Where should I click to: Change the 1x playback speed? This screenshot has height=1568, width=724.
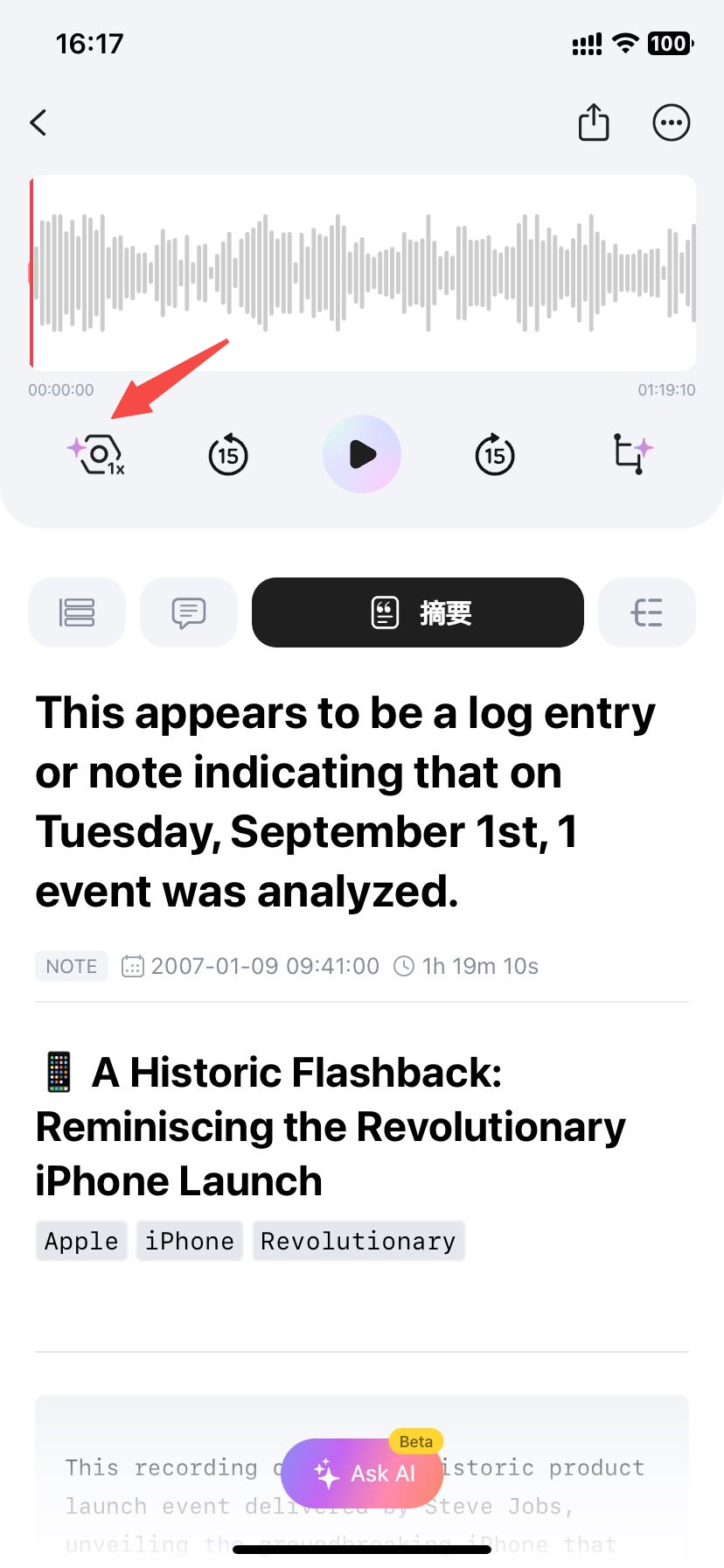pyautogui.click(x=98, y=455)
